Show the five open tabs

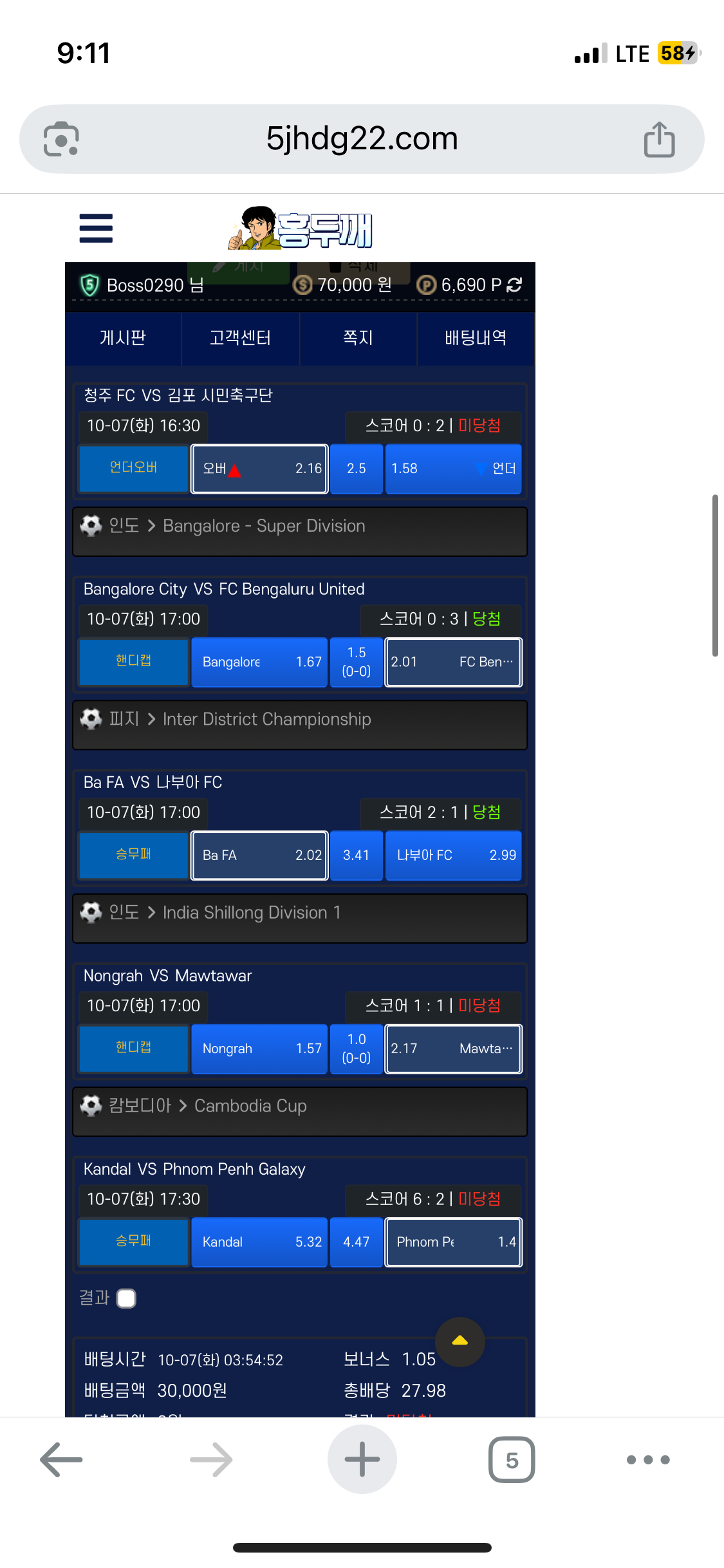point(512,1459)
